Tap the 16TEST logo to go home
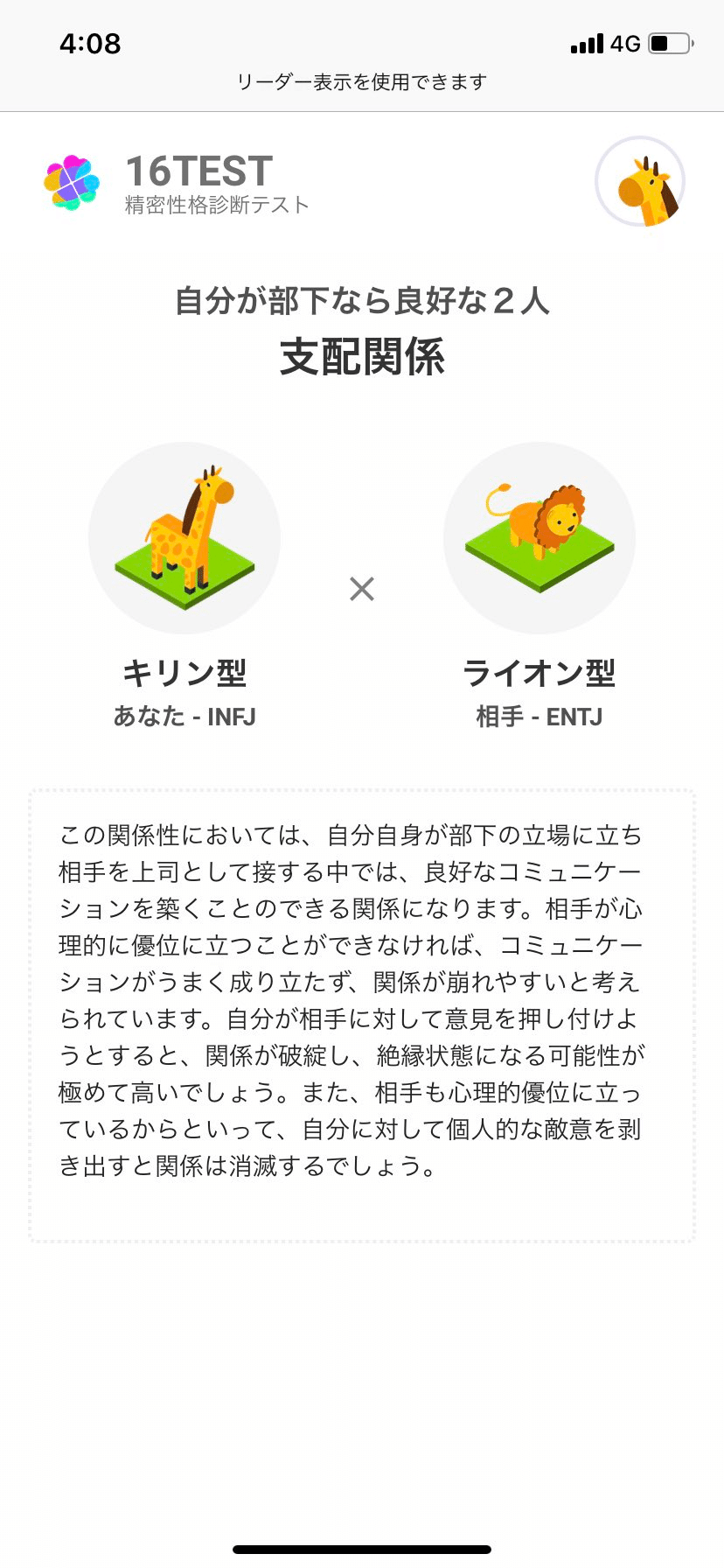 point(175,183)
